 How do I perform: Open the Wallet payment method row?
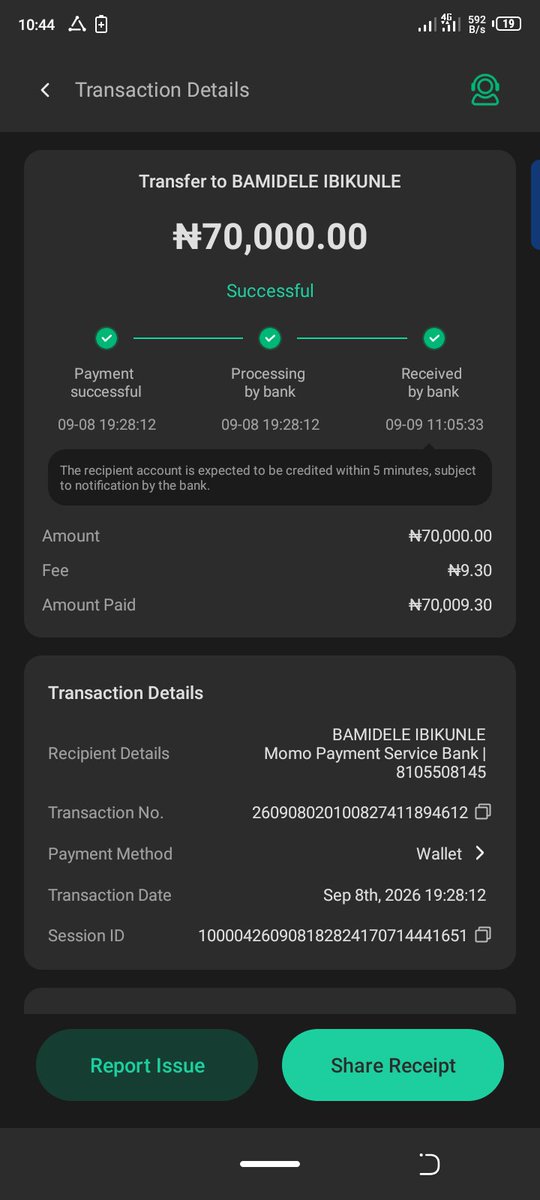tap(270, 853)
